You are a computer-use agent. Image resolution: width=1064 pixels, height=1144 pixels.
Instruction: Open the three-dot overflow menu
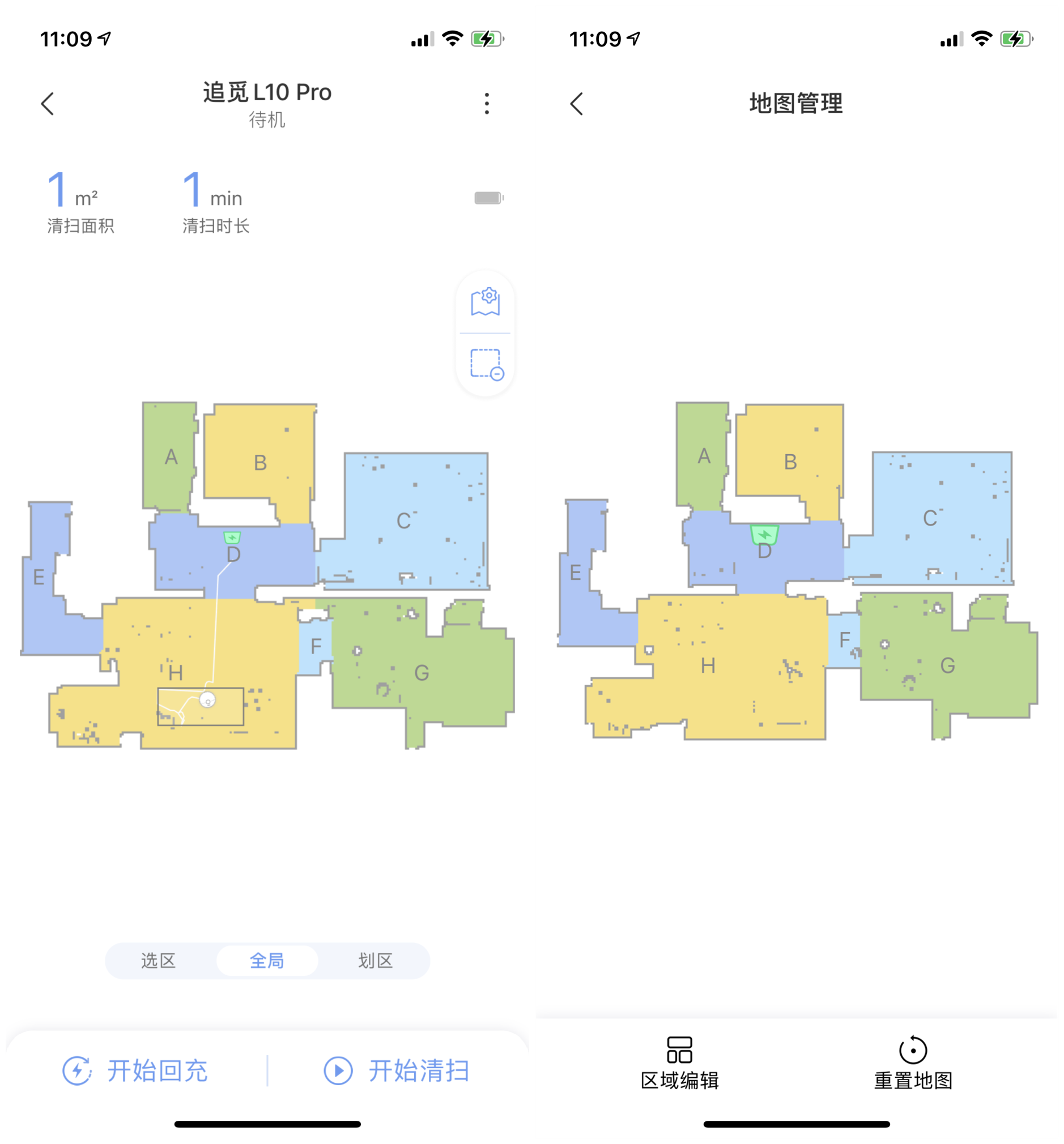487,104
